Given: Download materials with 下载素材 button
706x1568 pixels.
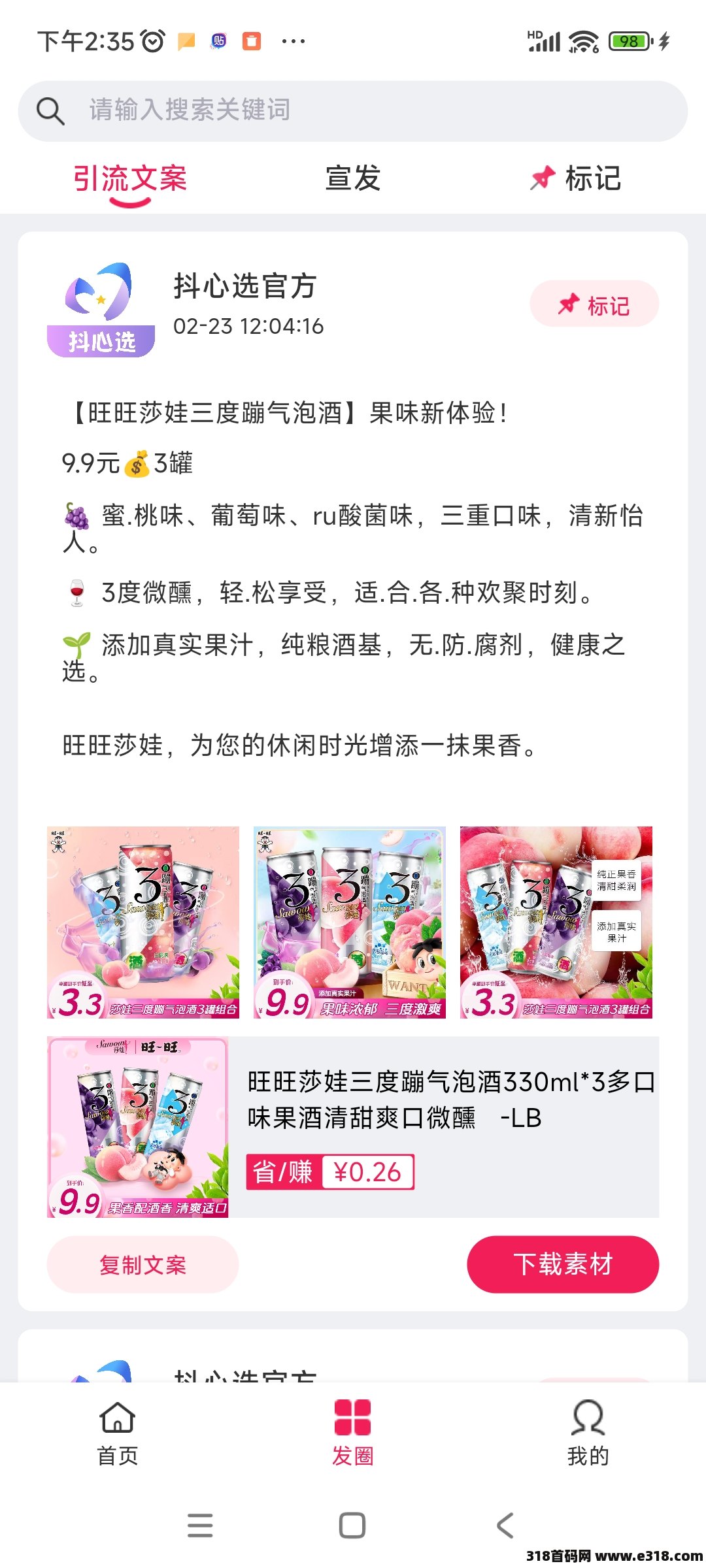Looking at the screenshot, I should coord(563,1264).
